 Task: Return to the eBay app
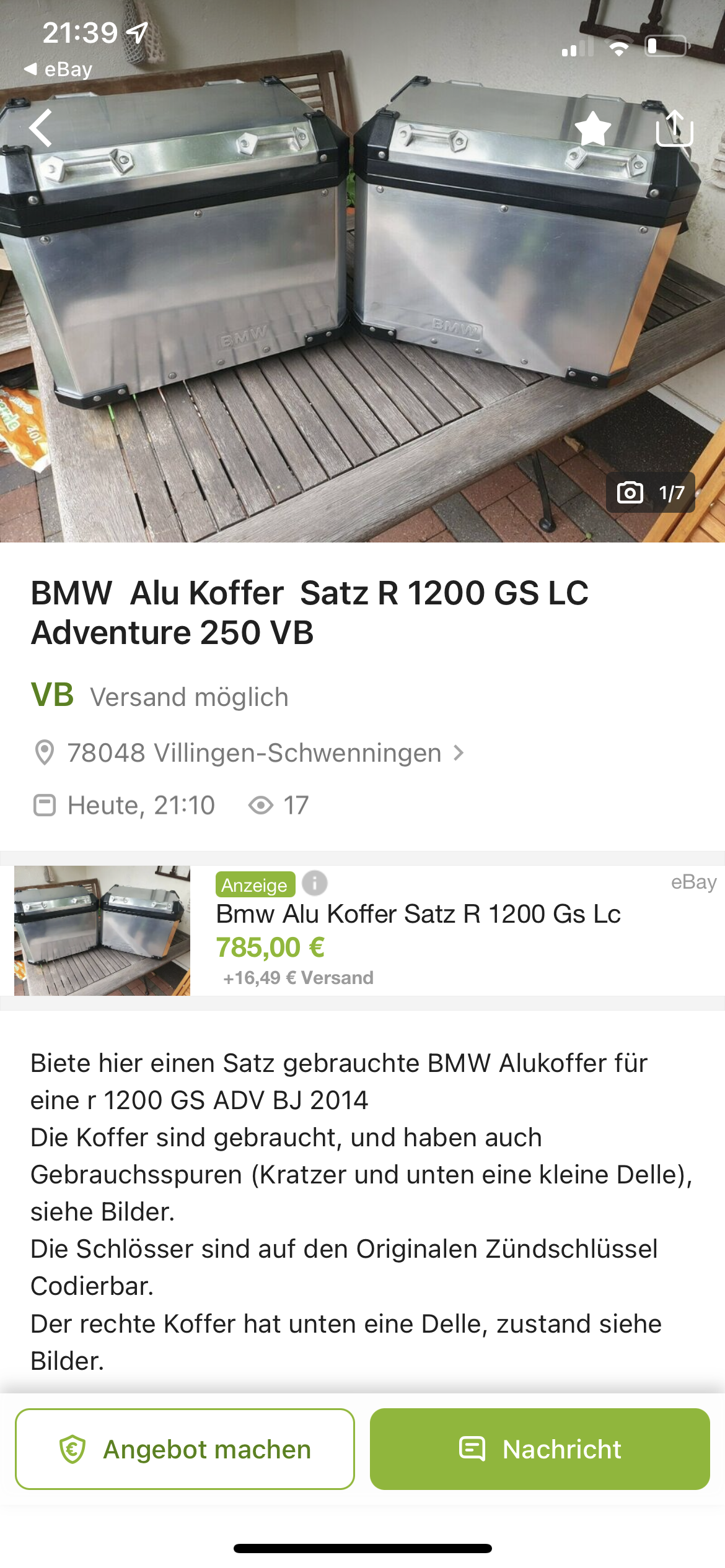(x=58, y=69)
